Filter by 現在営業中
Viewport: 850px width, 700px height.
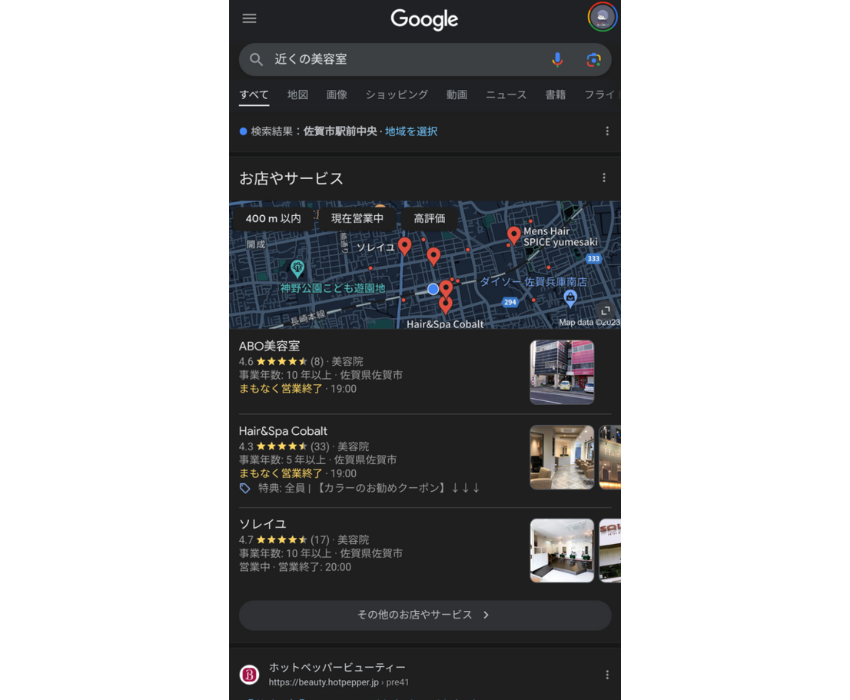357,218
